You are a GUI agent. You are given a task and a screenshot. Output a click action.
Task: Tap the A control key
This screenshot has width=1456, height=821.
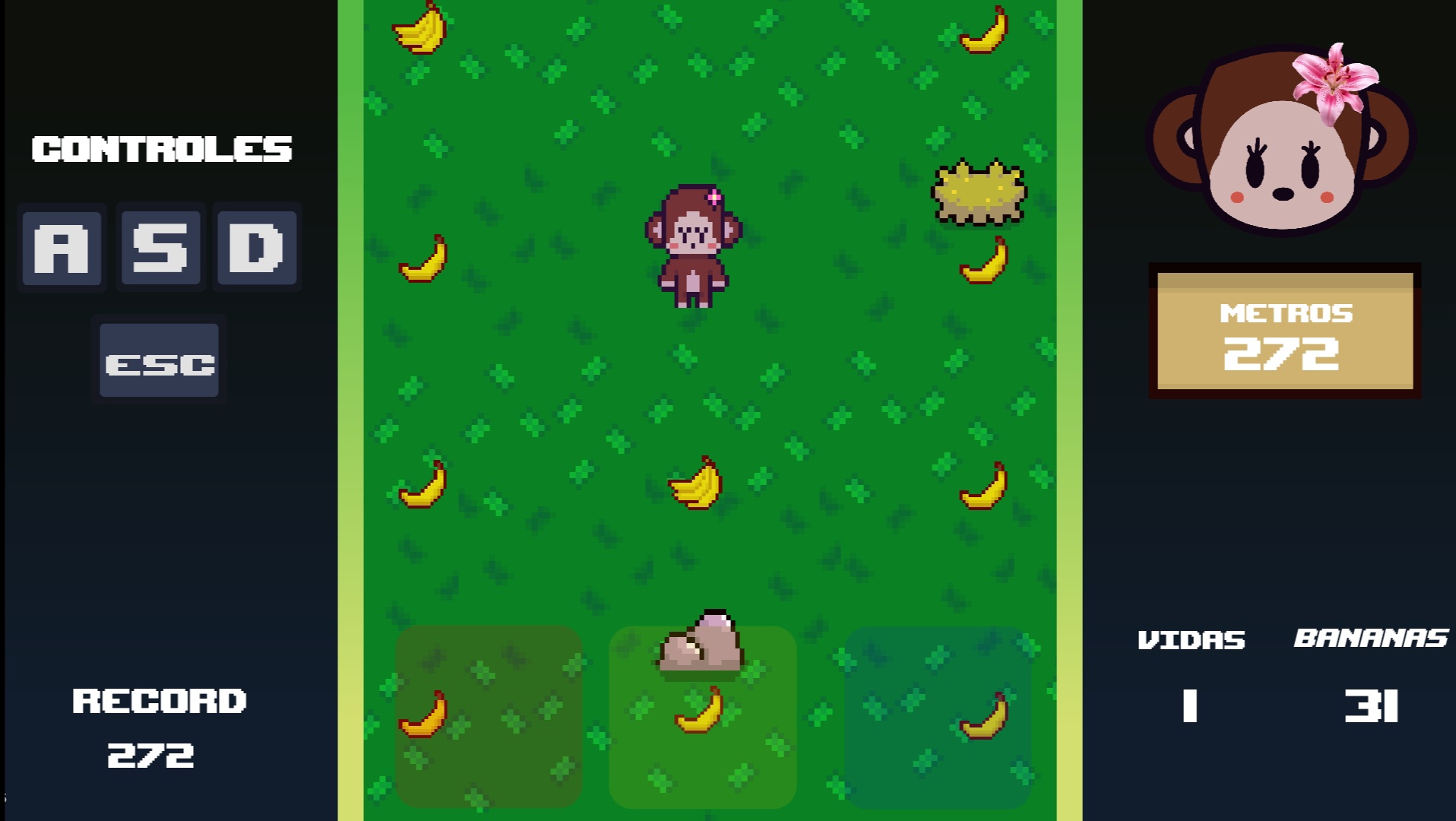pyautogui.click(x=62, y=248)
